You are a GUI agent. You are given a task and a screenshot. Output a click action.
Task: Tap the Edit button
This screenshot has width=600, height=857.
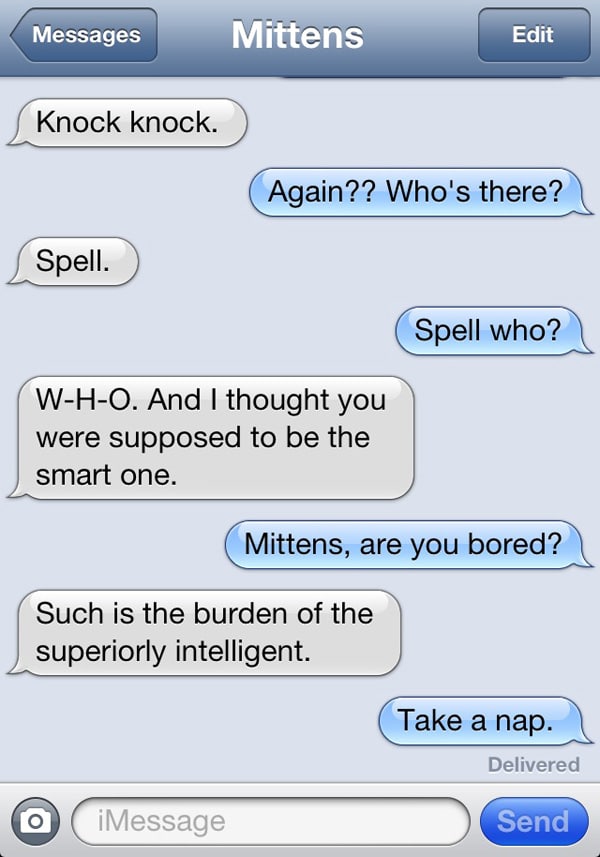532,36
